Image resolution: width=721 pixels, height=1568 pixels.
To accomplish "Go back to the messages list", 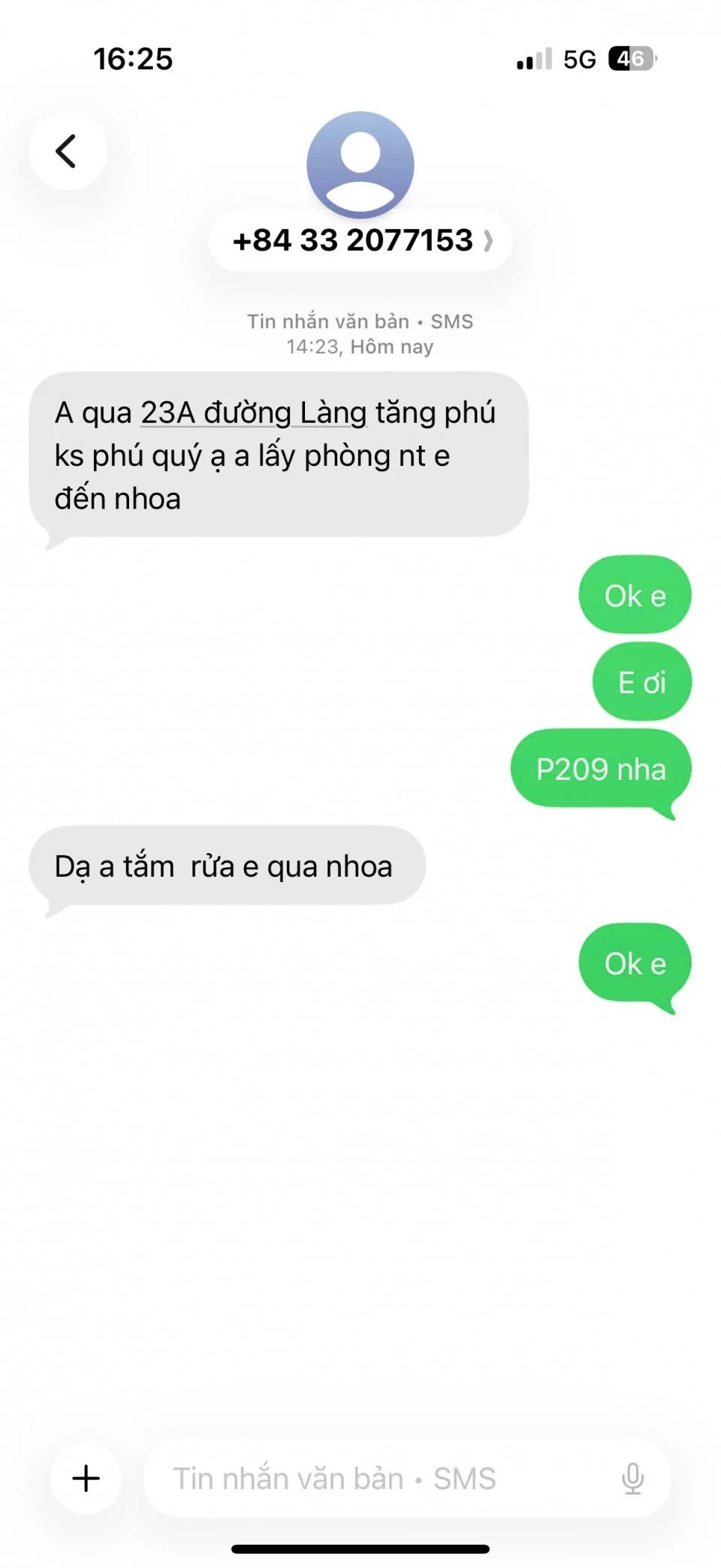I will (x=68, y=151).
